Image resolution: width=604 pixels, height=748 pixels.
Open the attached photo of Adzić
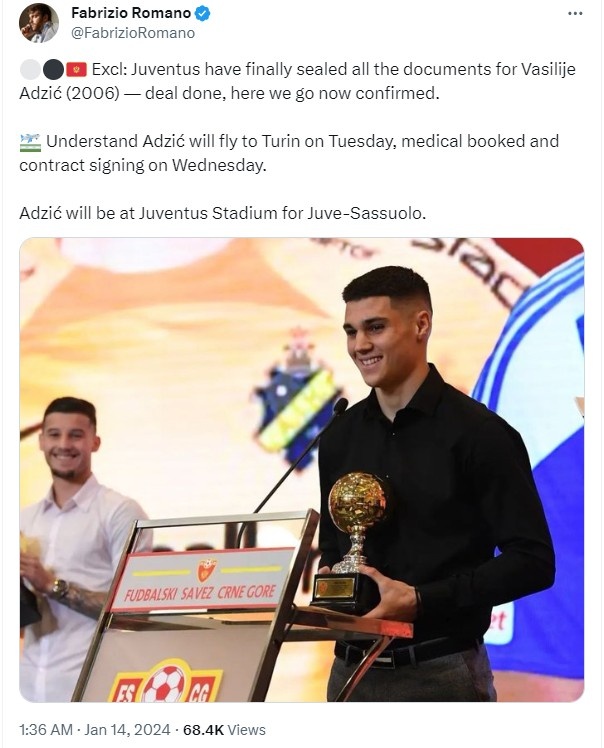(x=302, y=470)
